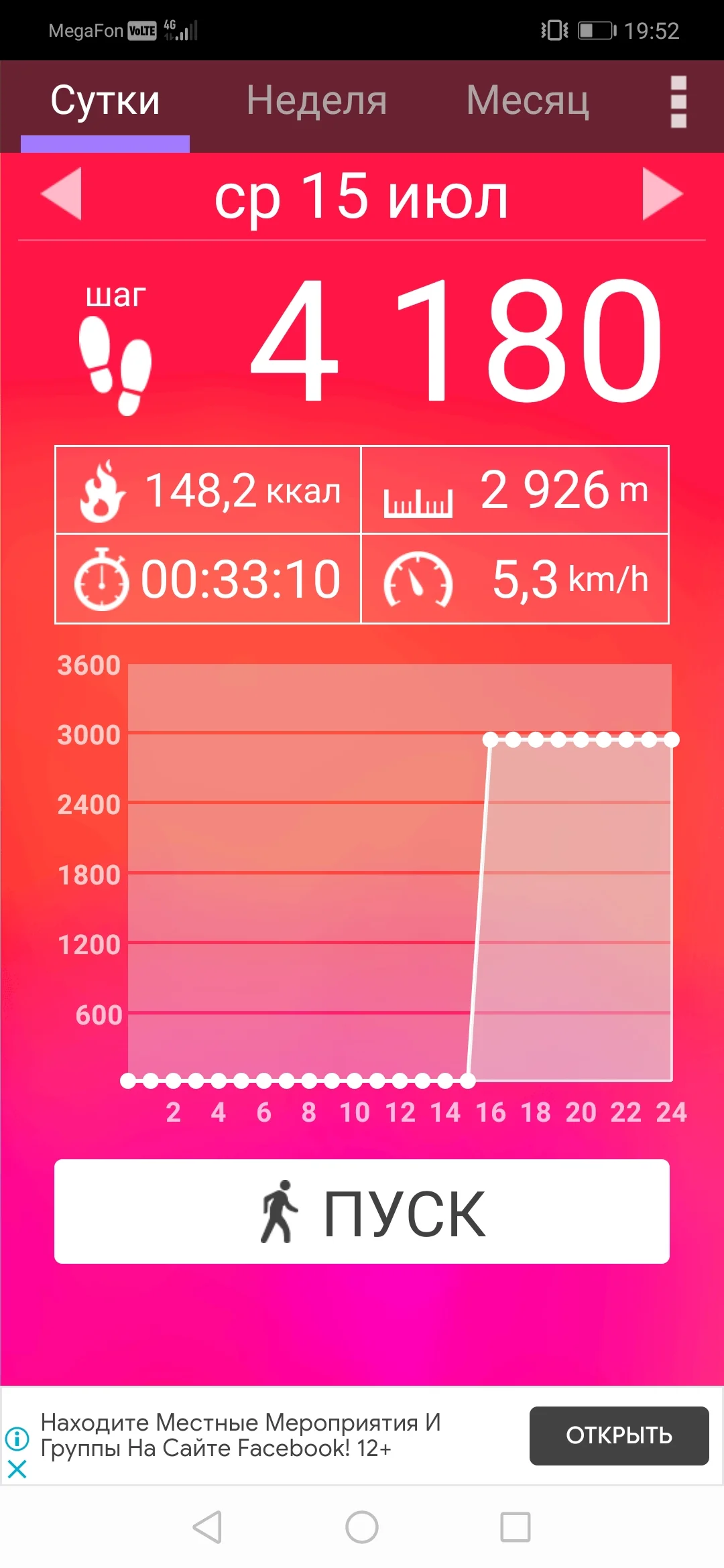
Task: Go to the next day arrow
Action: point(662,194)
